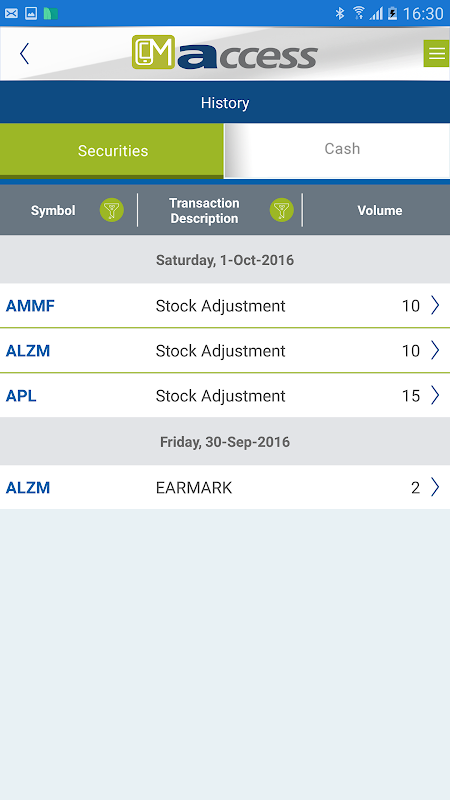
Task: Open the ALZM EARMARK transaction
Action: [225, 487]
